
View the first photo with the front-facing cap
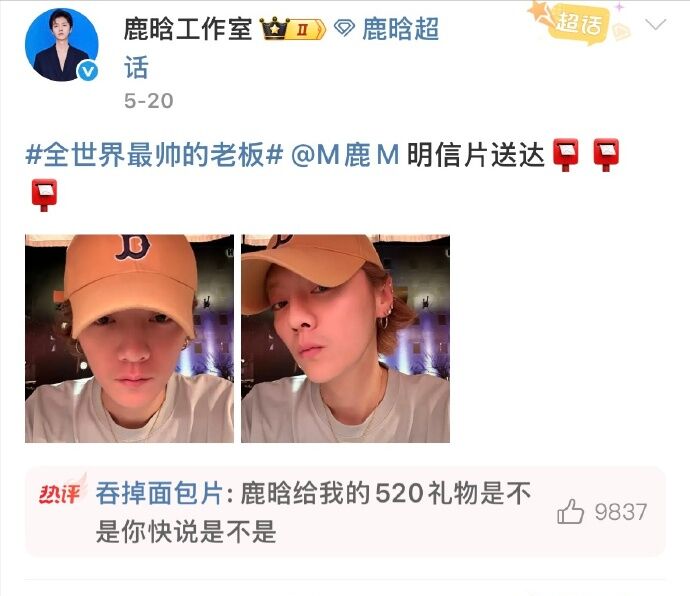129,338
